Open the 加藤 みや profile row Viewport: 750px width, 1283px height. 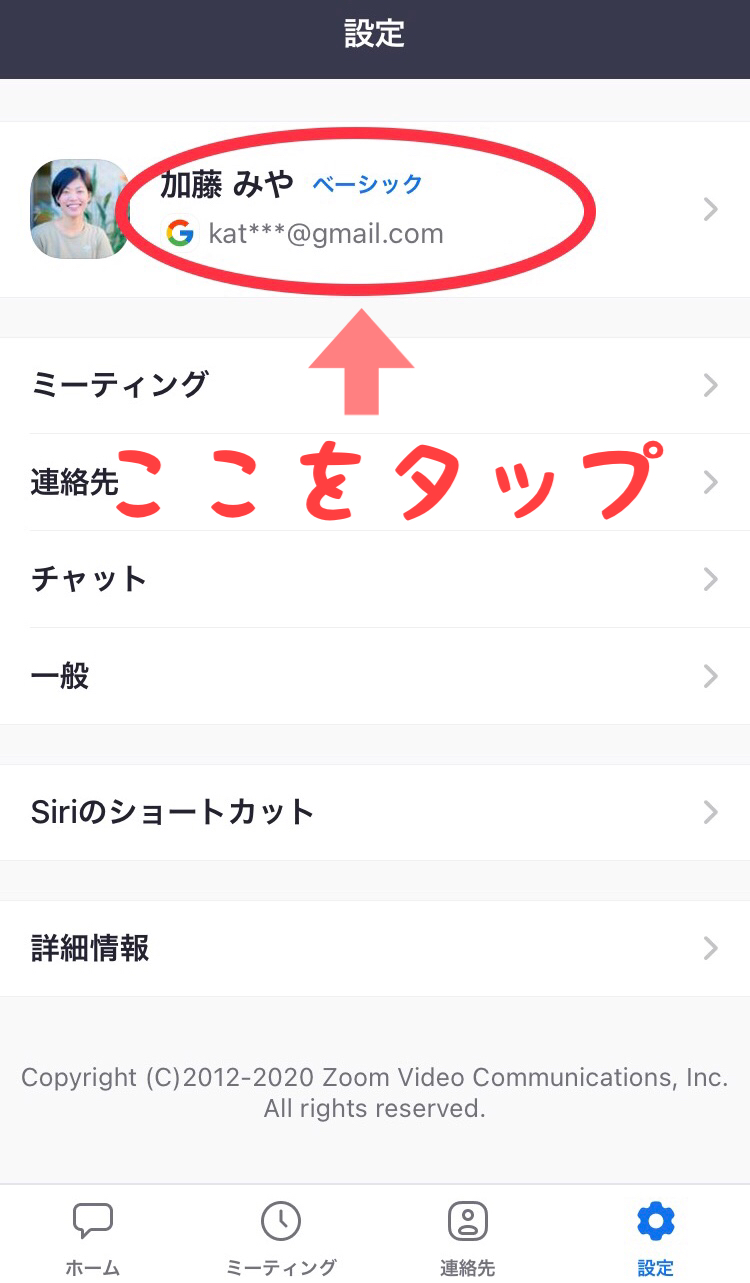click(x=375, y=209)
